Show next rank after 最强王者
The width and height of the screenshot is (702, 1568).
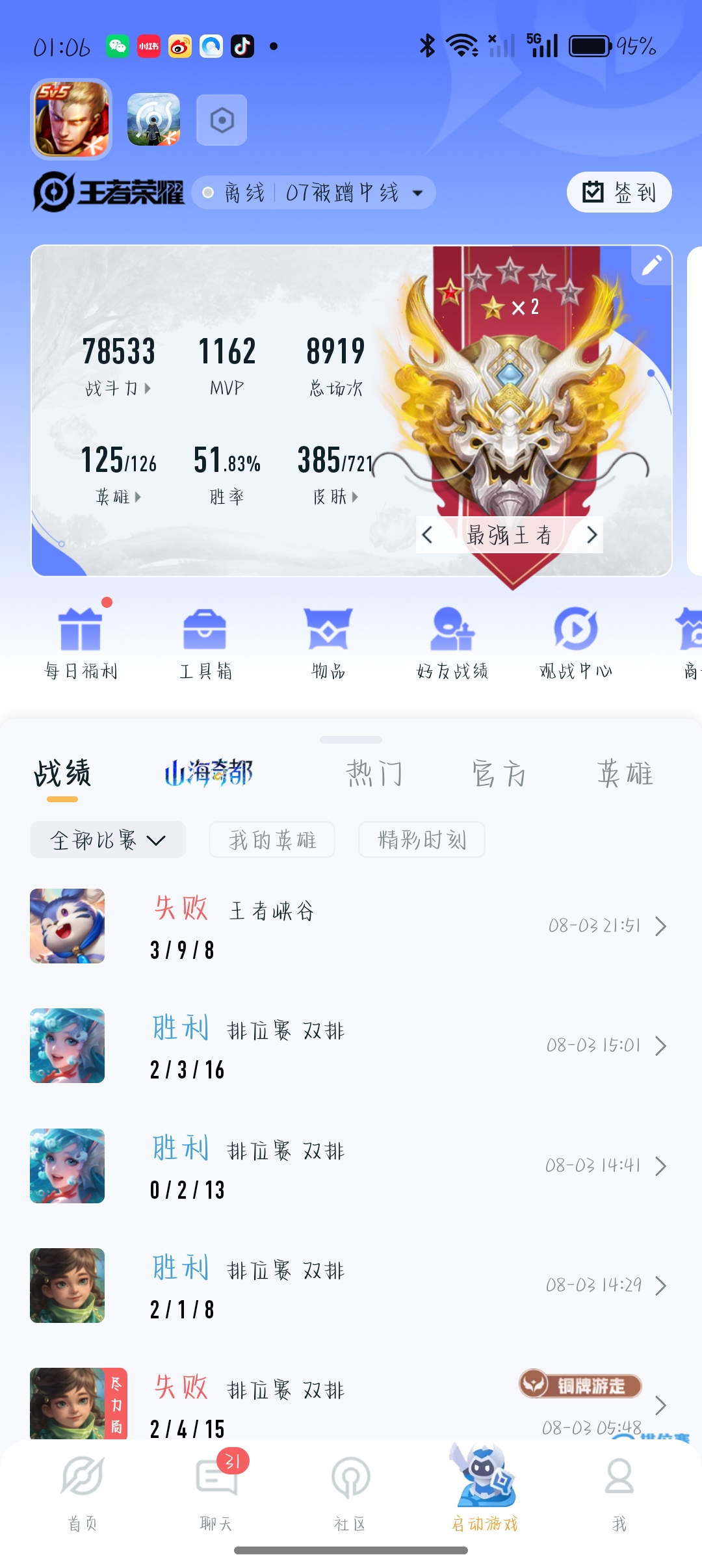point(591,535)
